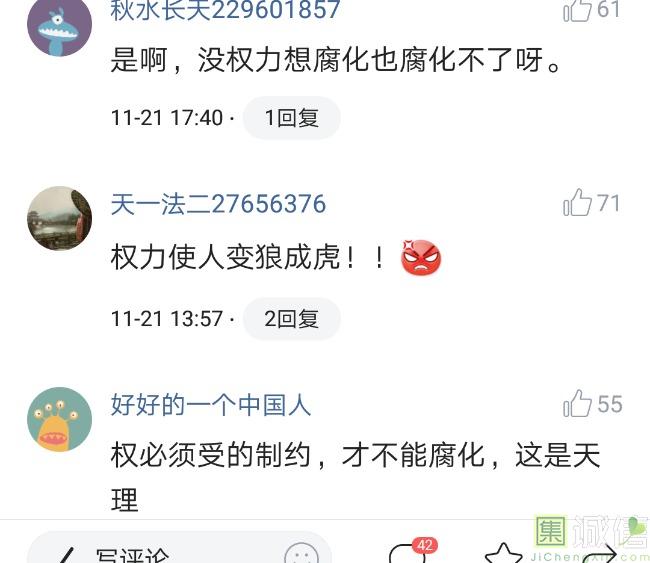Open username 好好的一个中国人
Viewport: 650px width, 563px height.
click(210, 405)
